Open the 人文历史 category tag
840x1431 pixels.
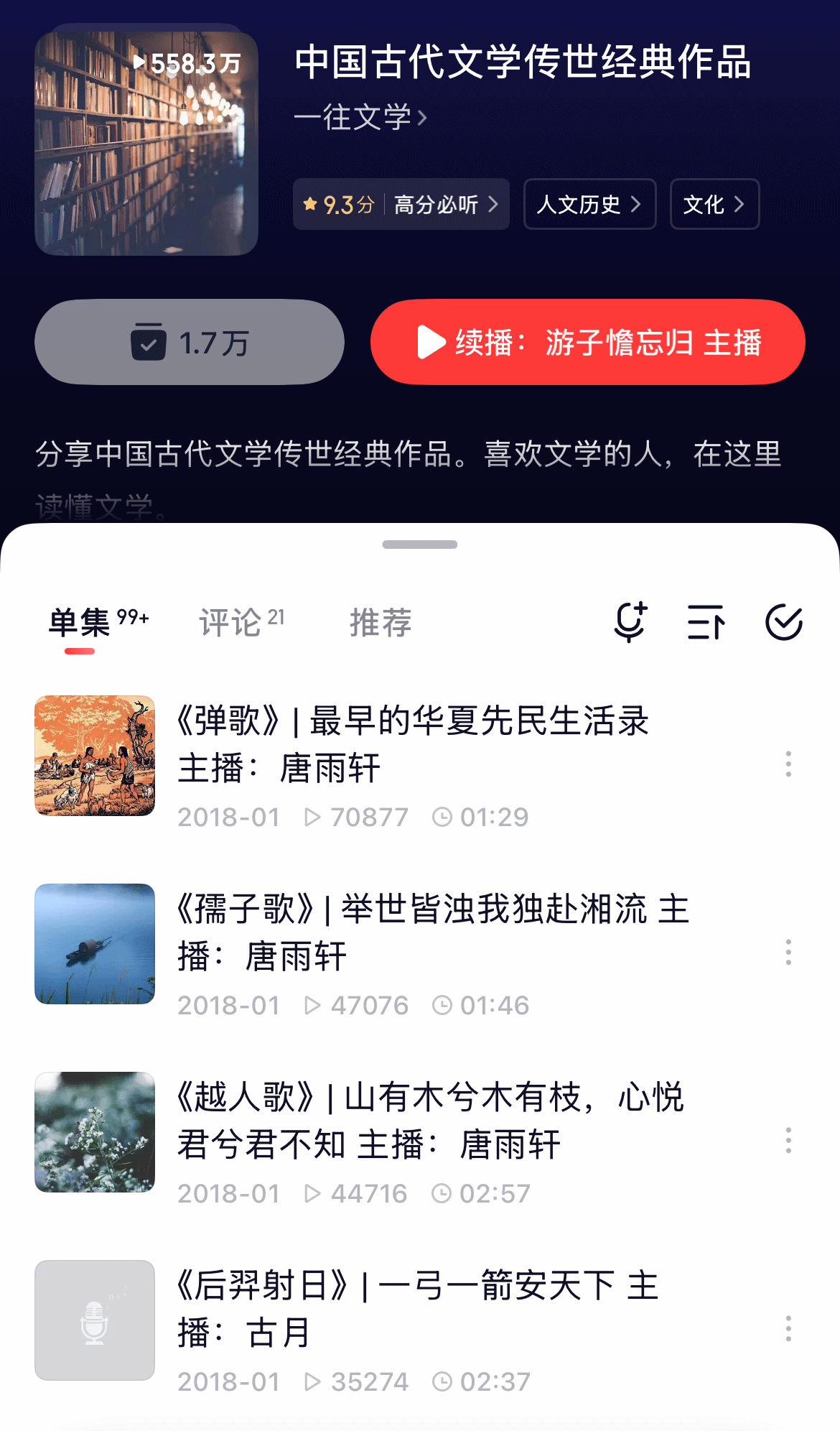(x=589, y=205)
